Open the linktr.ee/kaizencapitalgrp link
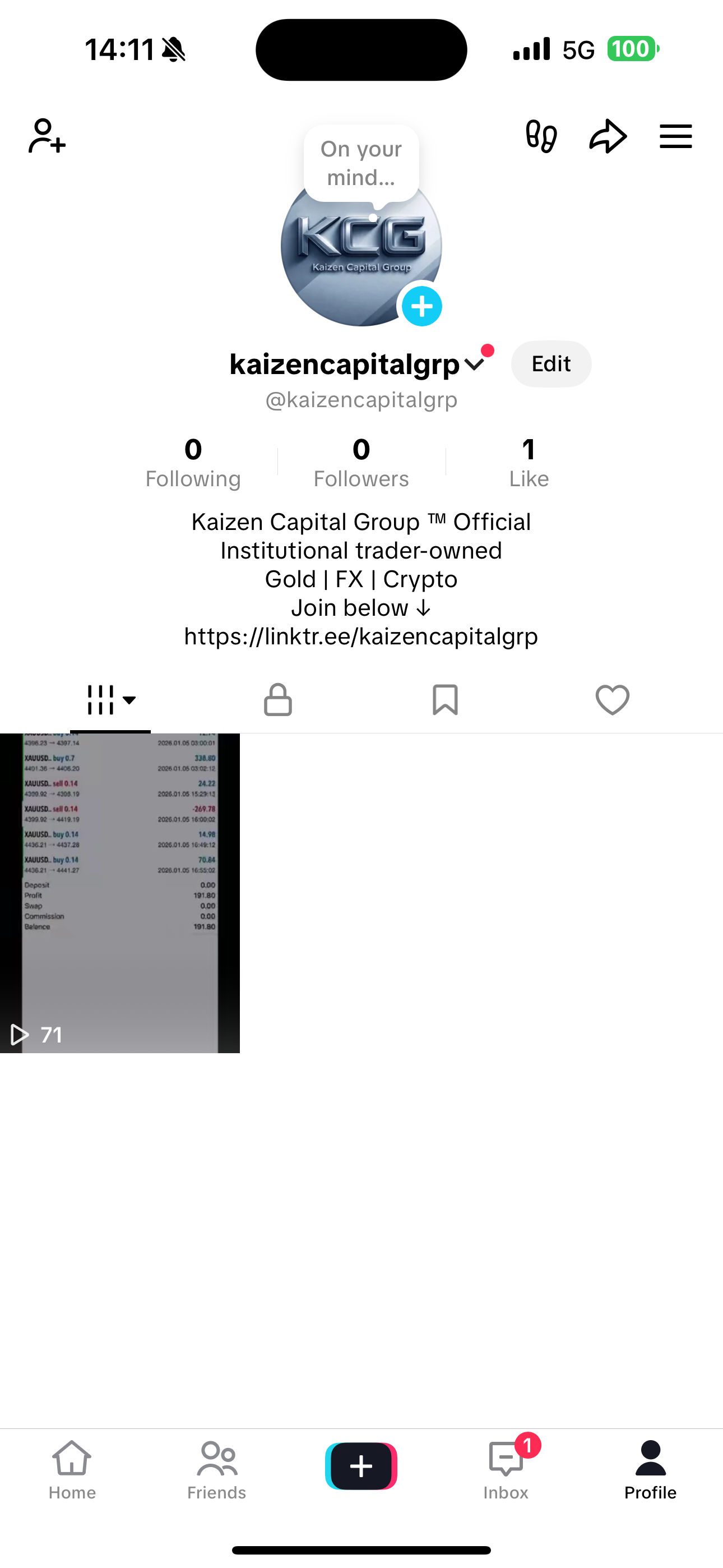 click(x=361, y=637)
